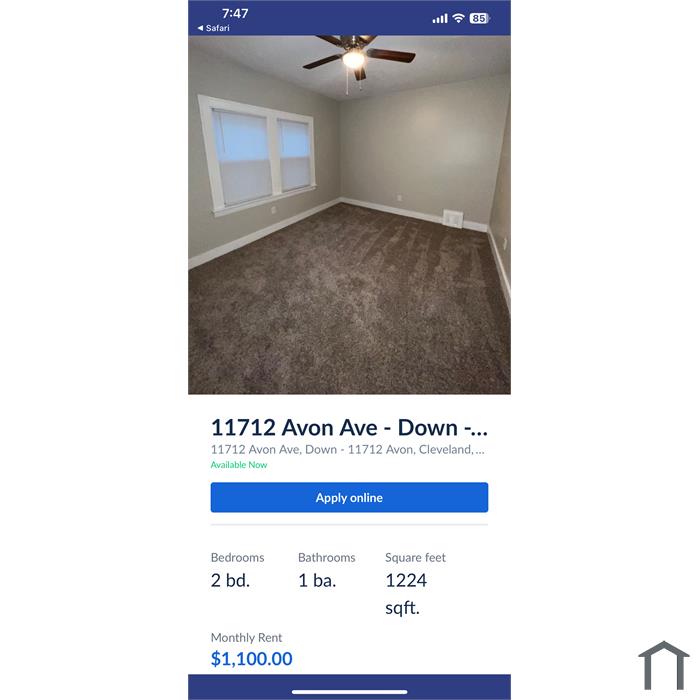Tap the Apply online button
700x700 pixels.
[x=349, y=497]
